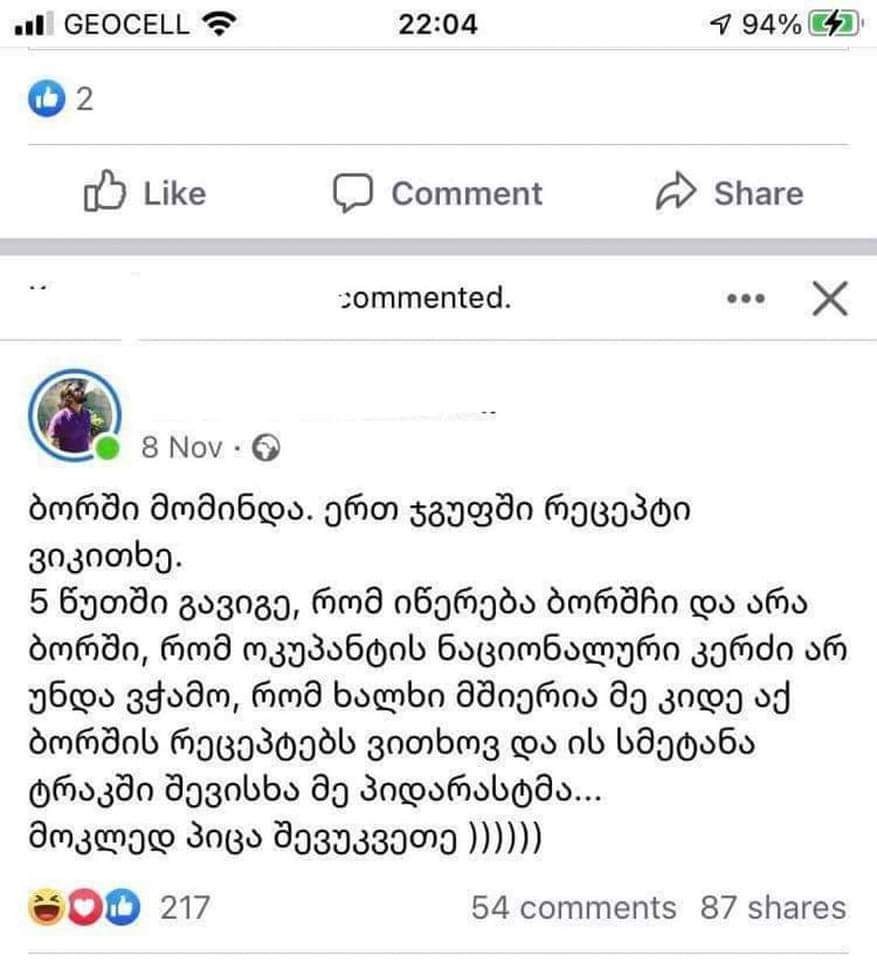Share the post above
Viewport: 877px width, 960px height.
point(729,193)
